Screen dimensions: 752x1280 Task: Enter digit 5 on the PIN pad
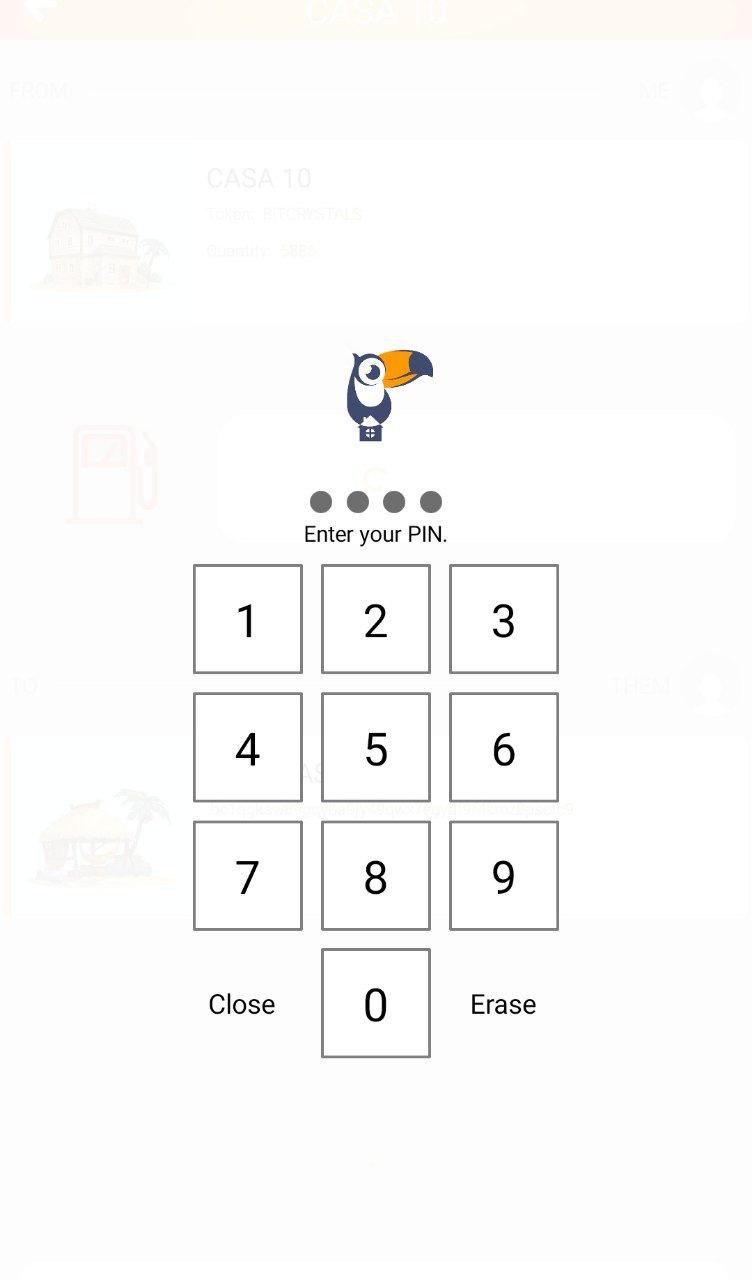coord(376,747)
